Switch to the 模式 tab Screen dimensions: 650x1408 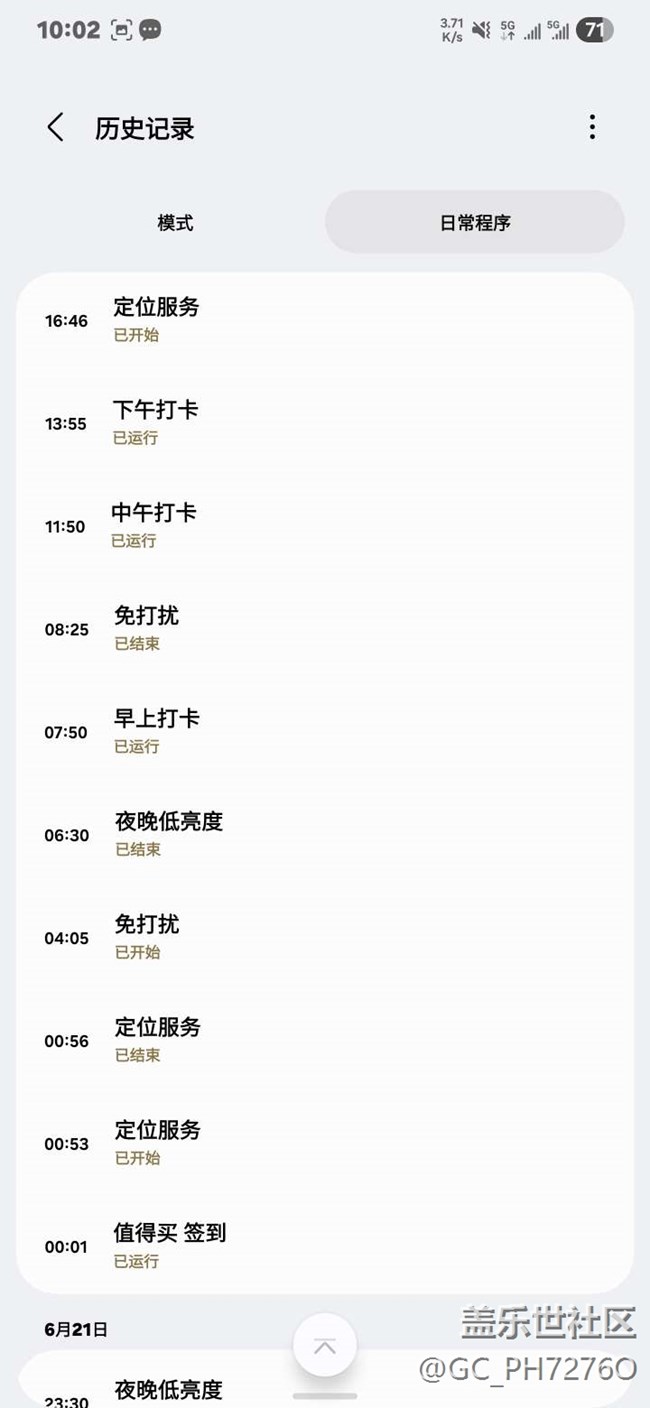175,223
